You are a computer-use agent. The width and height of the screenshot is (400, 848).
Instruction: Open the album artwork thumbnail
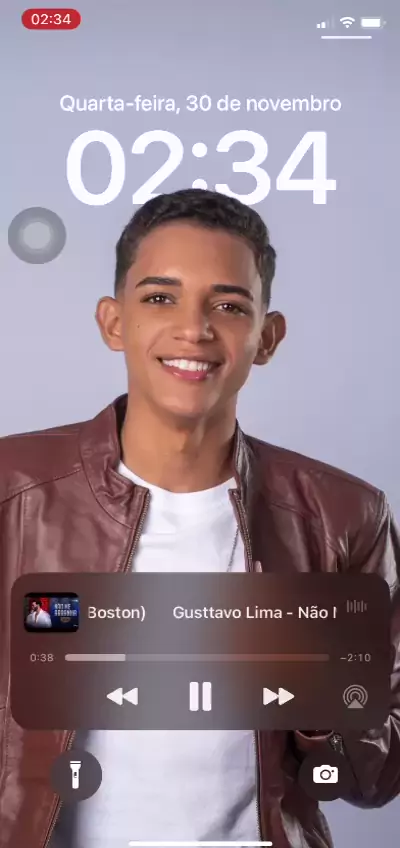pos(51,612)
